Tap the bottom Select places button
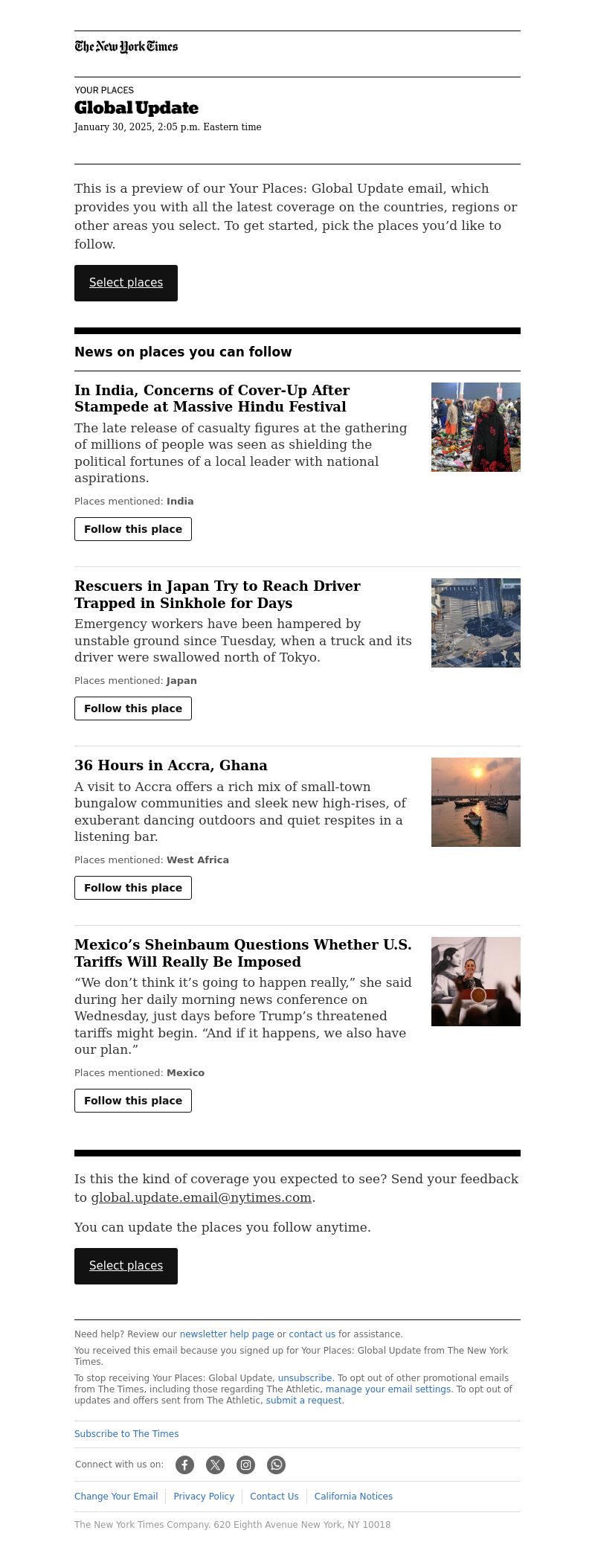The width and height of the screenshot is (595, 1568). coord(126,1266)
